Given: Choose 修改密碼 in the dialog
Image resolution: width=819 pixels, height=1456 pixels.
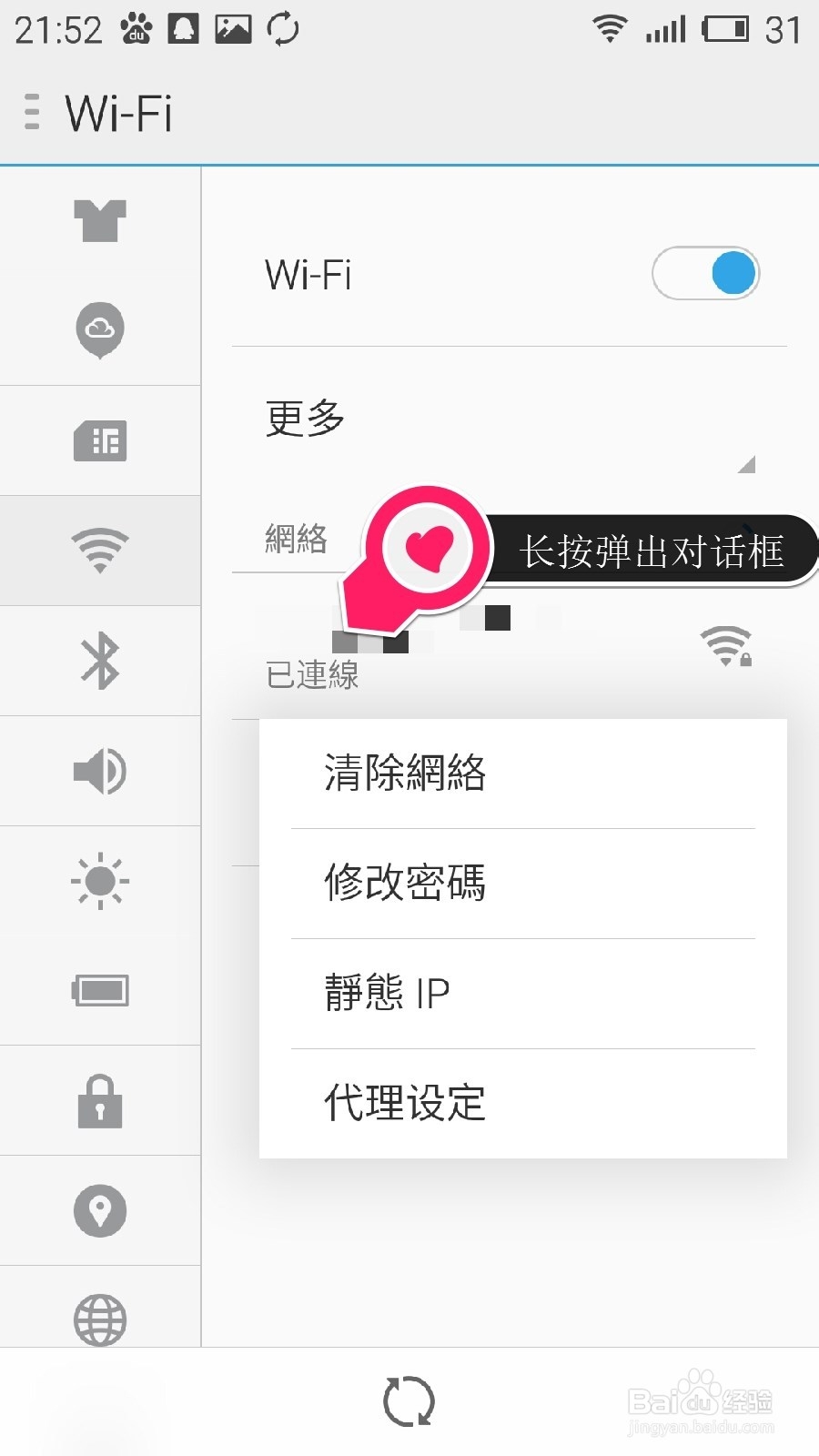Looking at the screenshot, I should [x=405, y=883].
